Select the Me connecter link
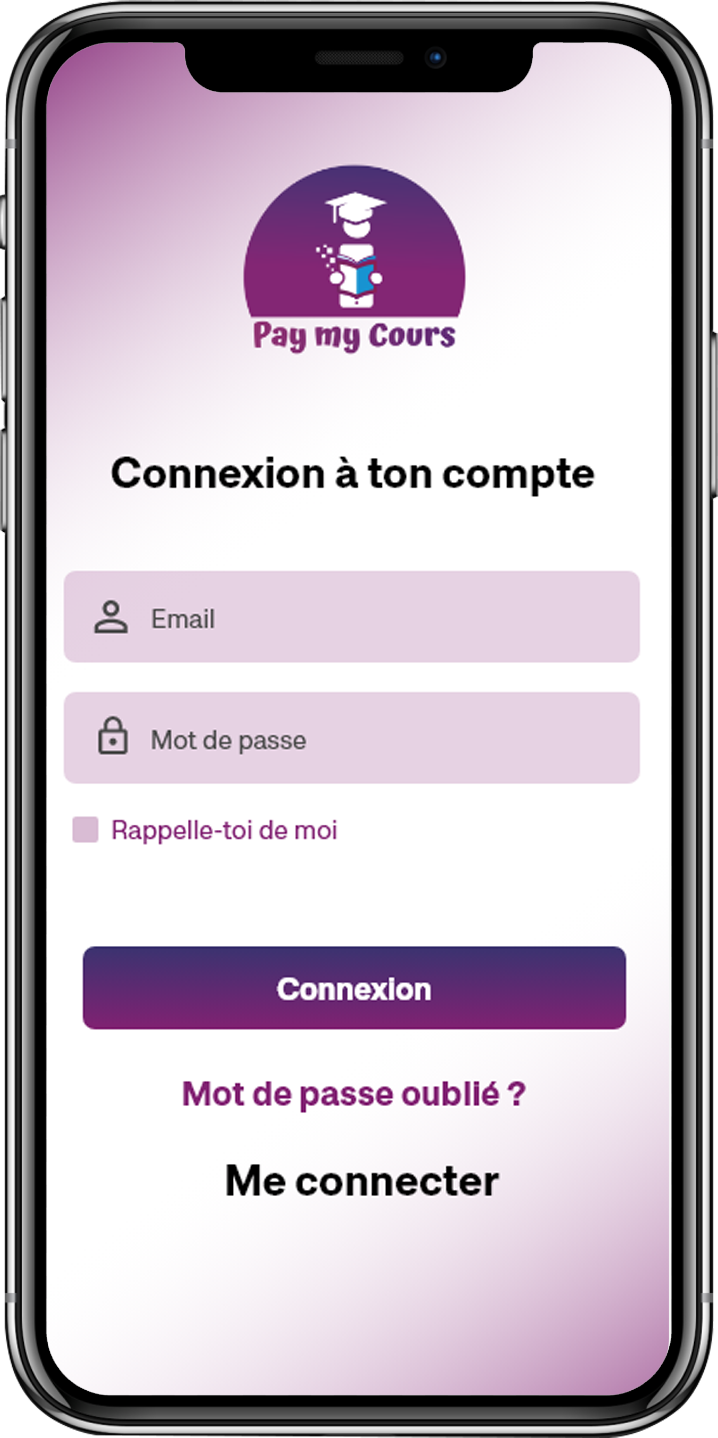Image resolution: width=718 pixels, height=1438 pixels. click(361, 1180)
